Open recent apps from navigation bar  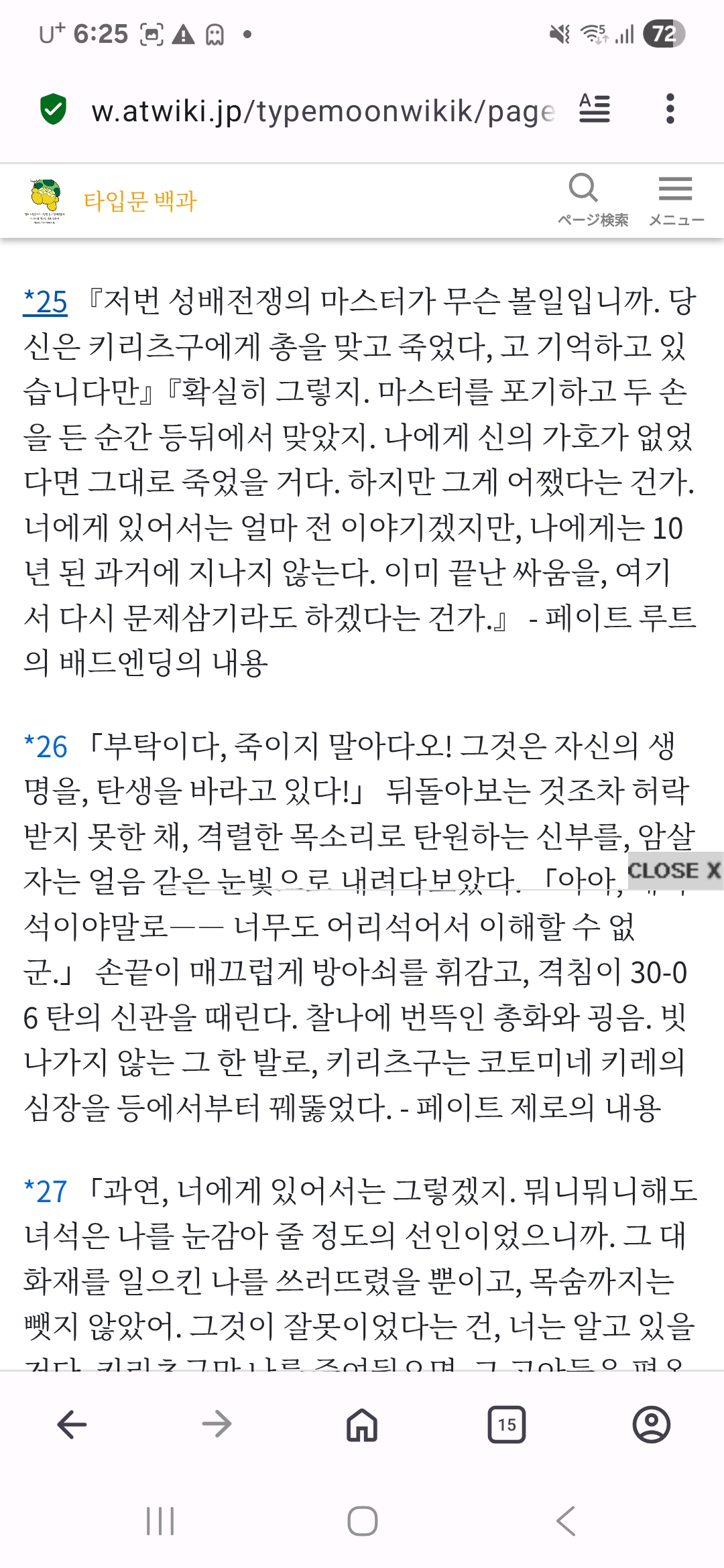pyautogui.click(x=160, y=1521)
